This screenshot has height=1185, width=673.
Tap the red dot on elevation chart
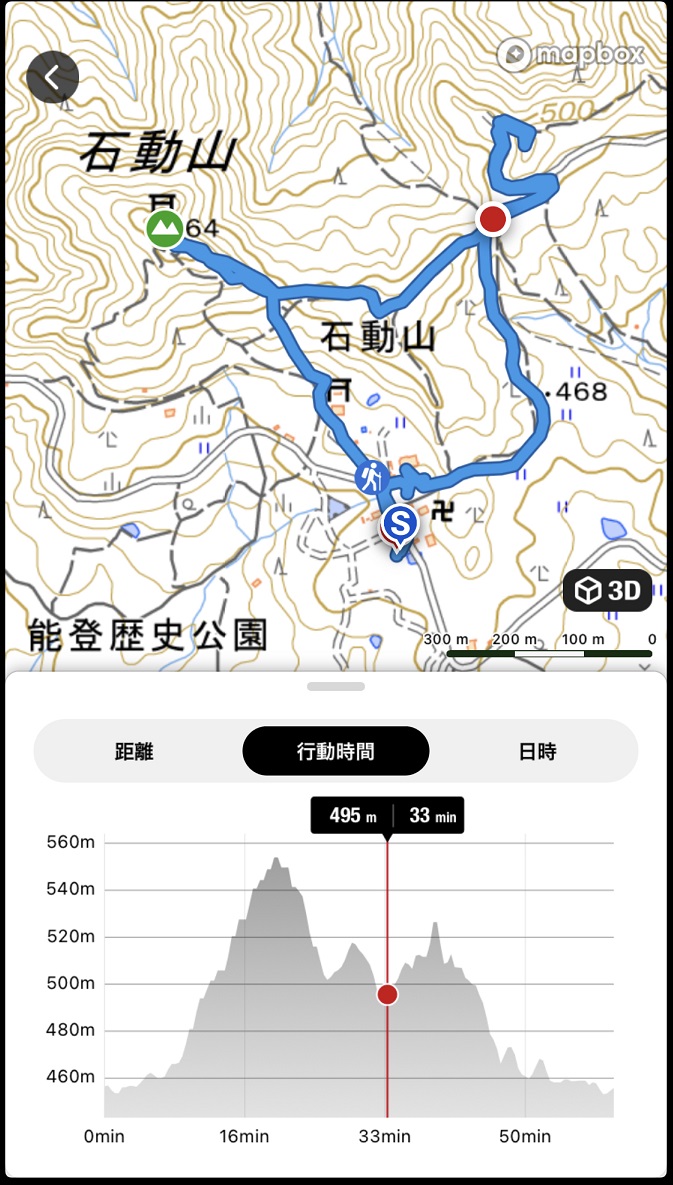tap(387, 994)
